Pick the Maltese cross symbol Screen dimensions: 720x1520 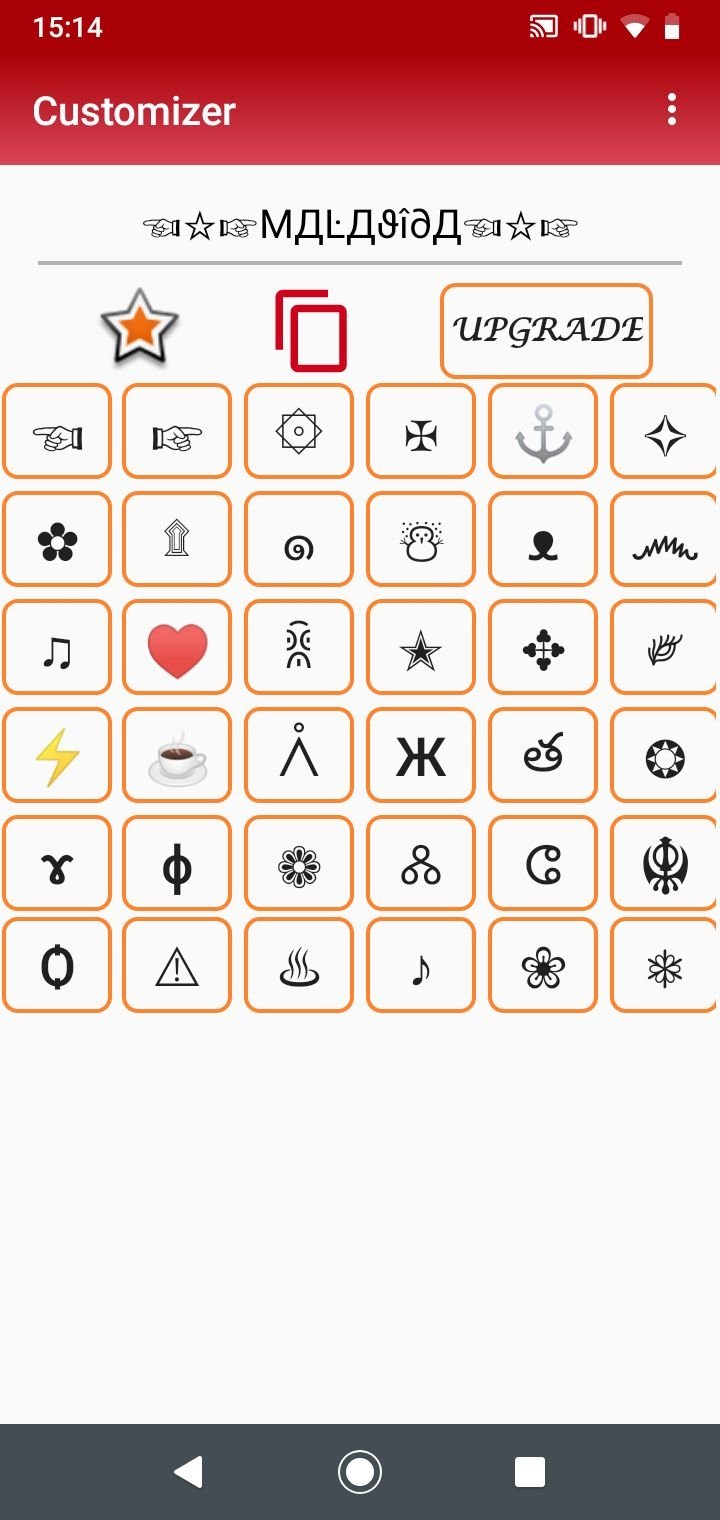pos(420,431)
